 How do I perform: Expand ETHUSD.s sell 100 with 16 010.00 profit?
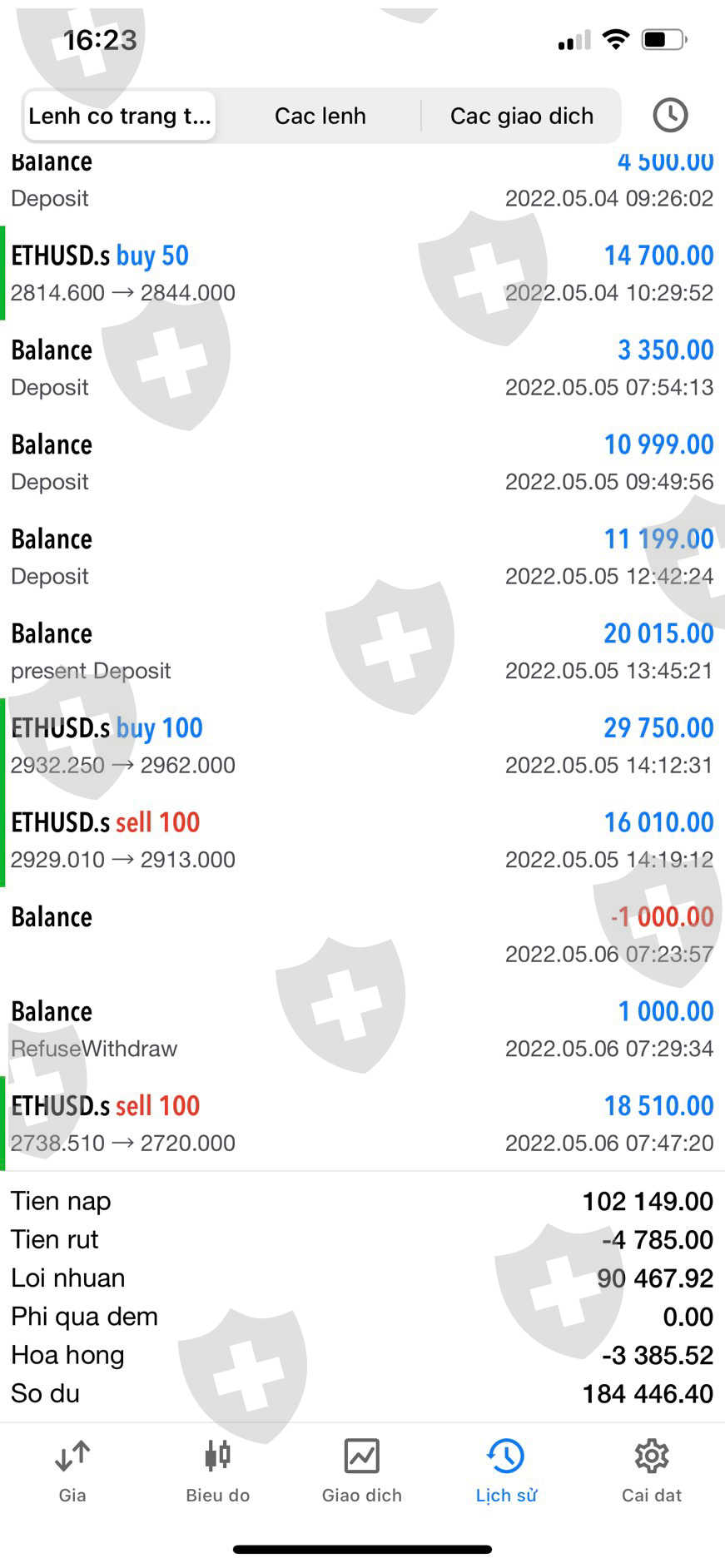pos(362,840)
